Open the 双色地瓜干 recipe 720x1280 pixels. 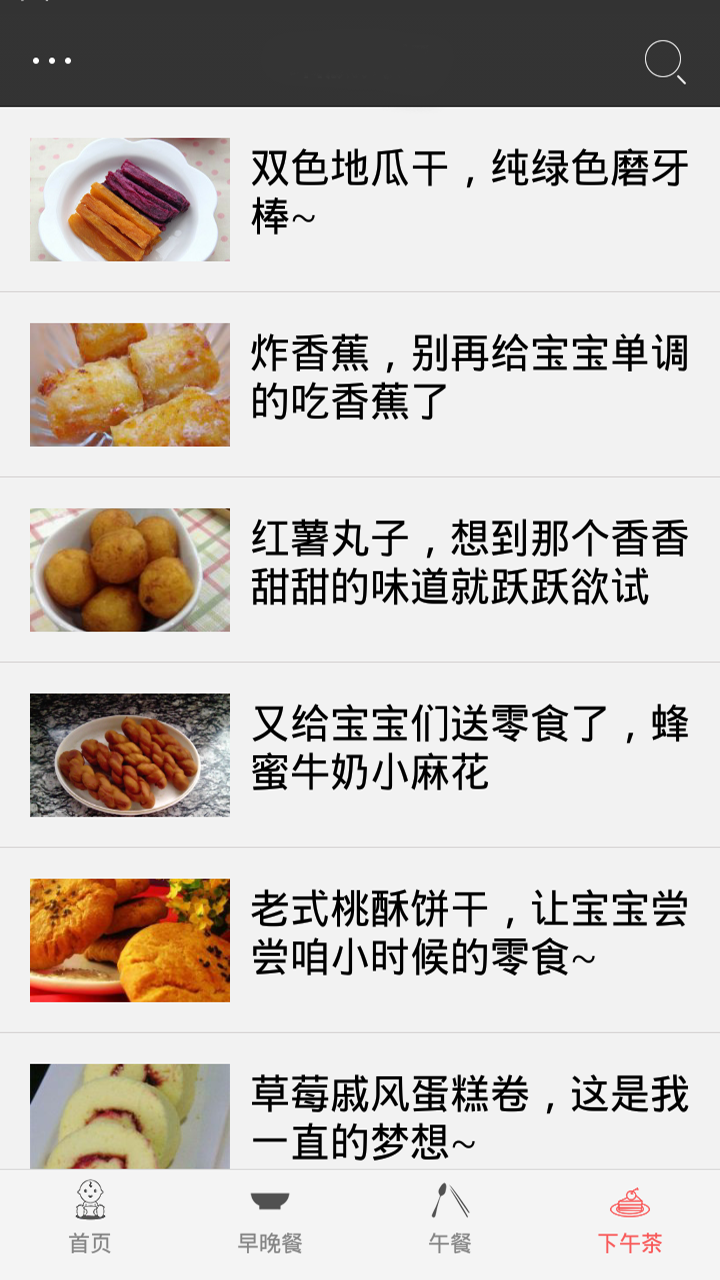tap(360, 200)
